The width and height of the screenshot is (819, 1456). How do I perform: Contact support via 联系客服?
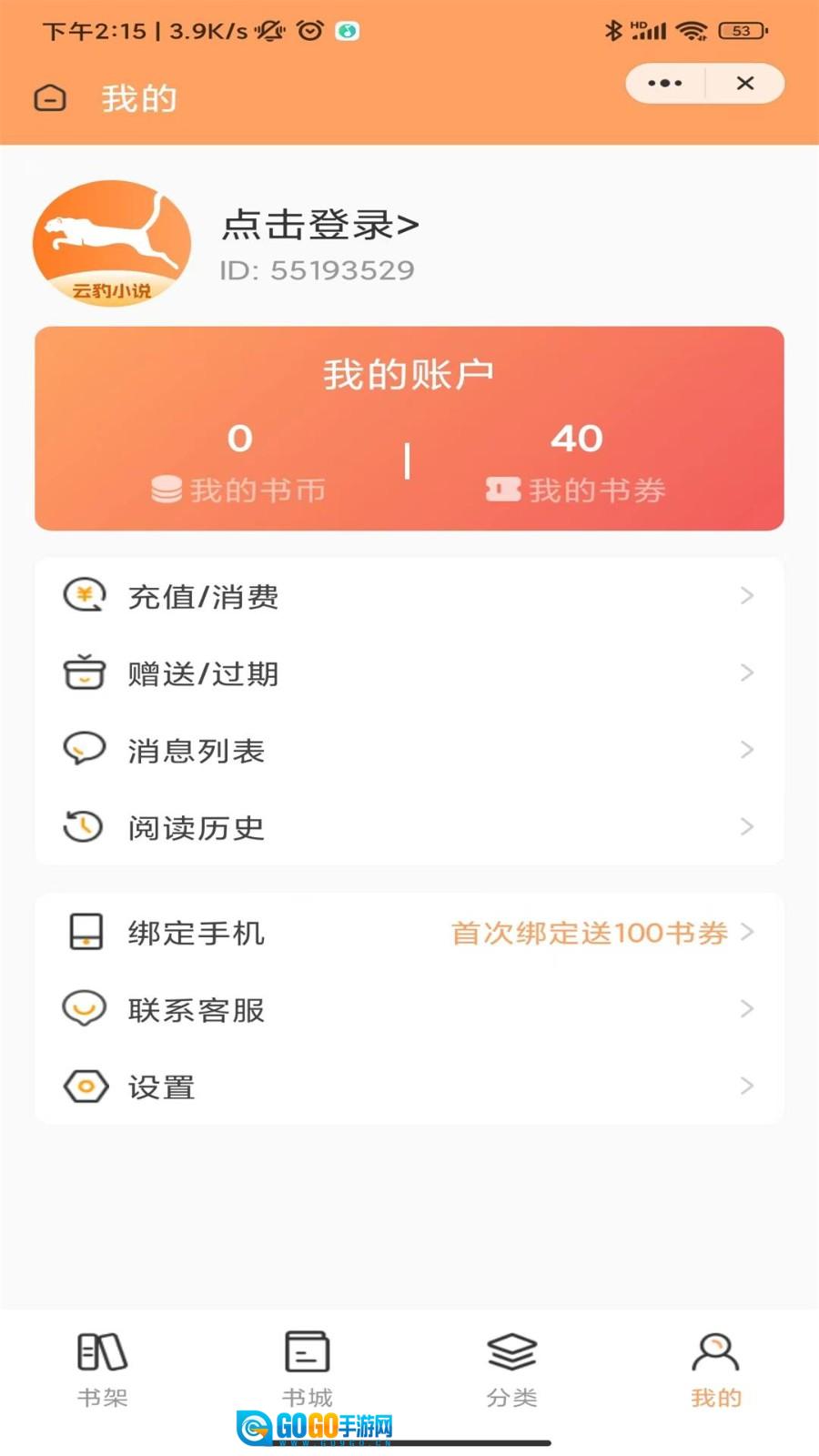(409, 1009)
